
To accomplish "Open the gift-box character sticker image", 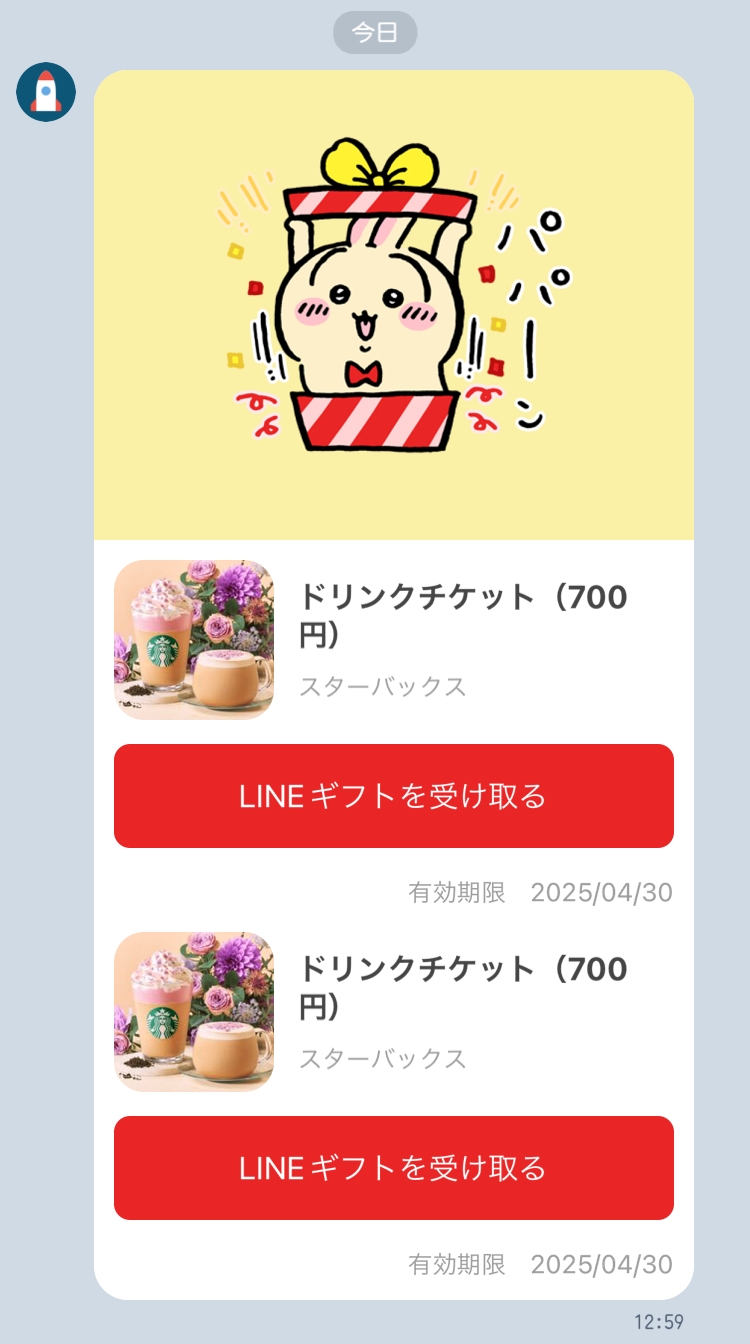I will tap(394, 305).
